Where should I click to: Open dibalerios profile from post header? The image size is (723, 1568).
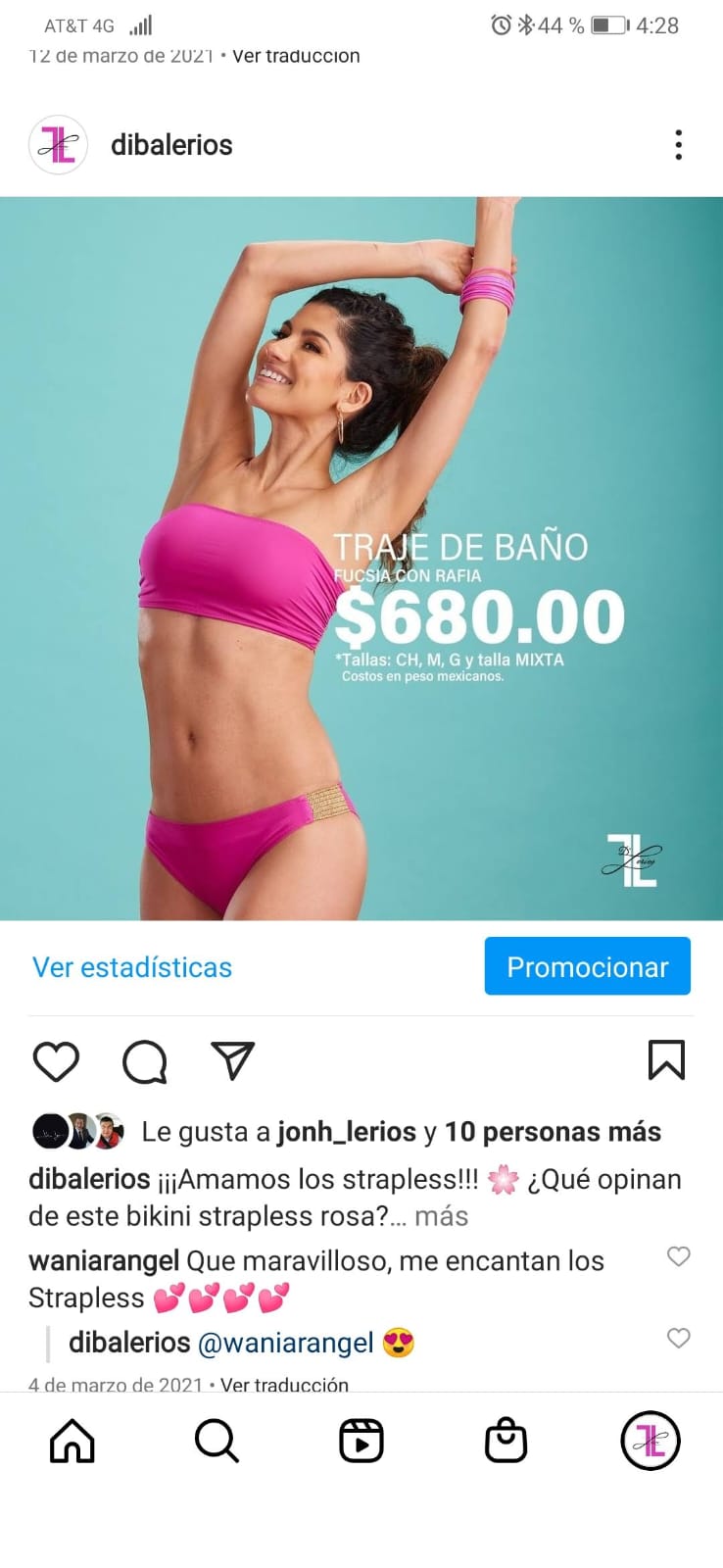[x=171, y=145]
